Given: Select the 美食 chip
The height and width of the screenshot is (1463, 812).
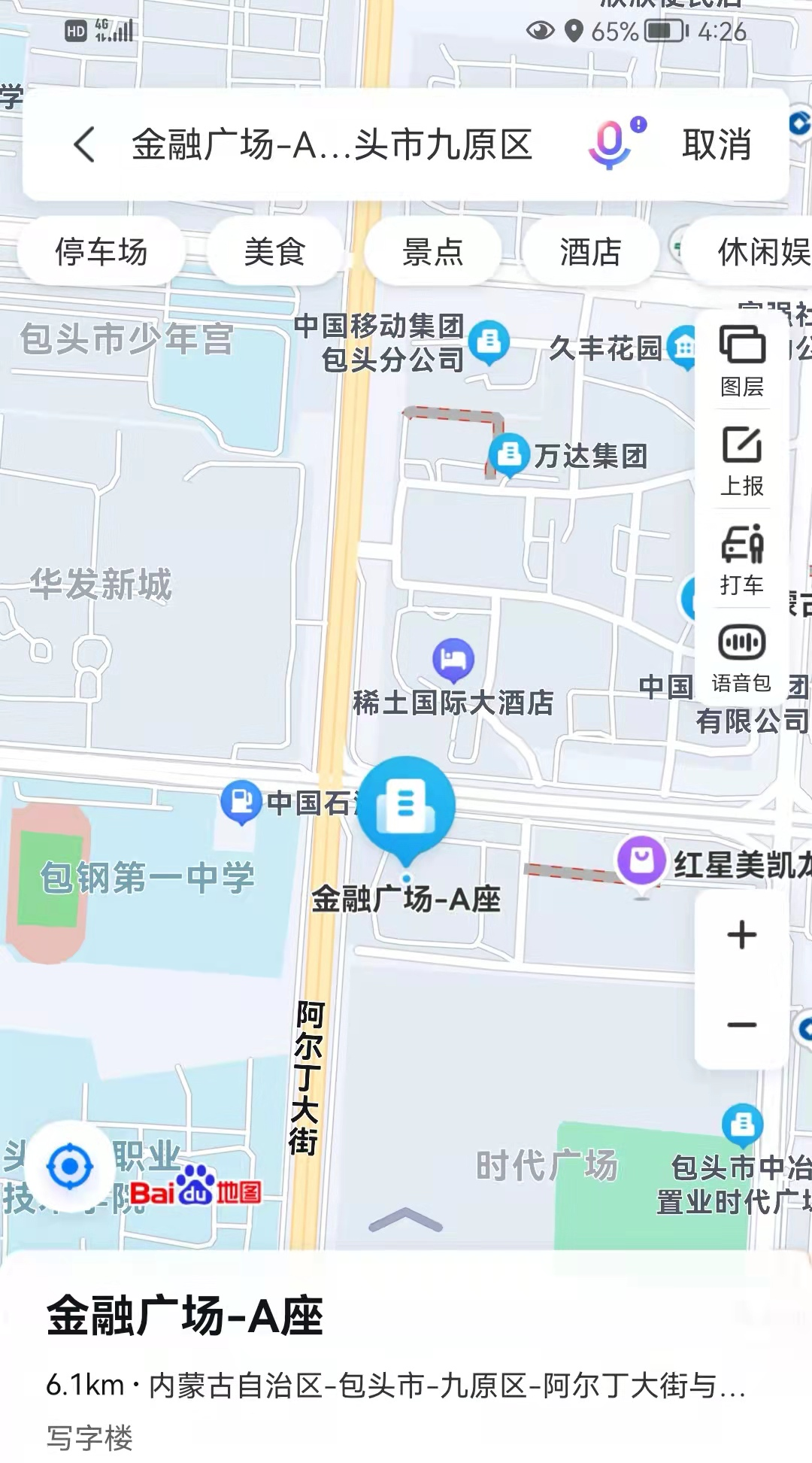Looking at the screenshot, I should (x=274, y=251).
